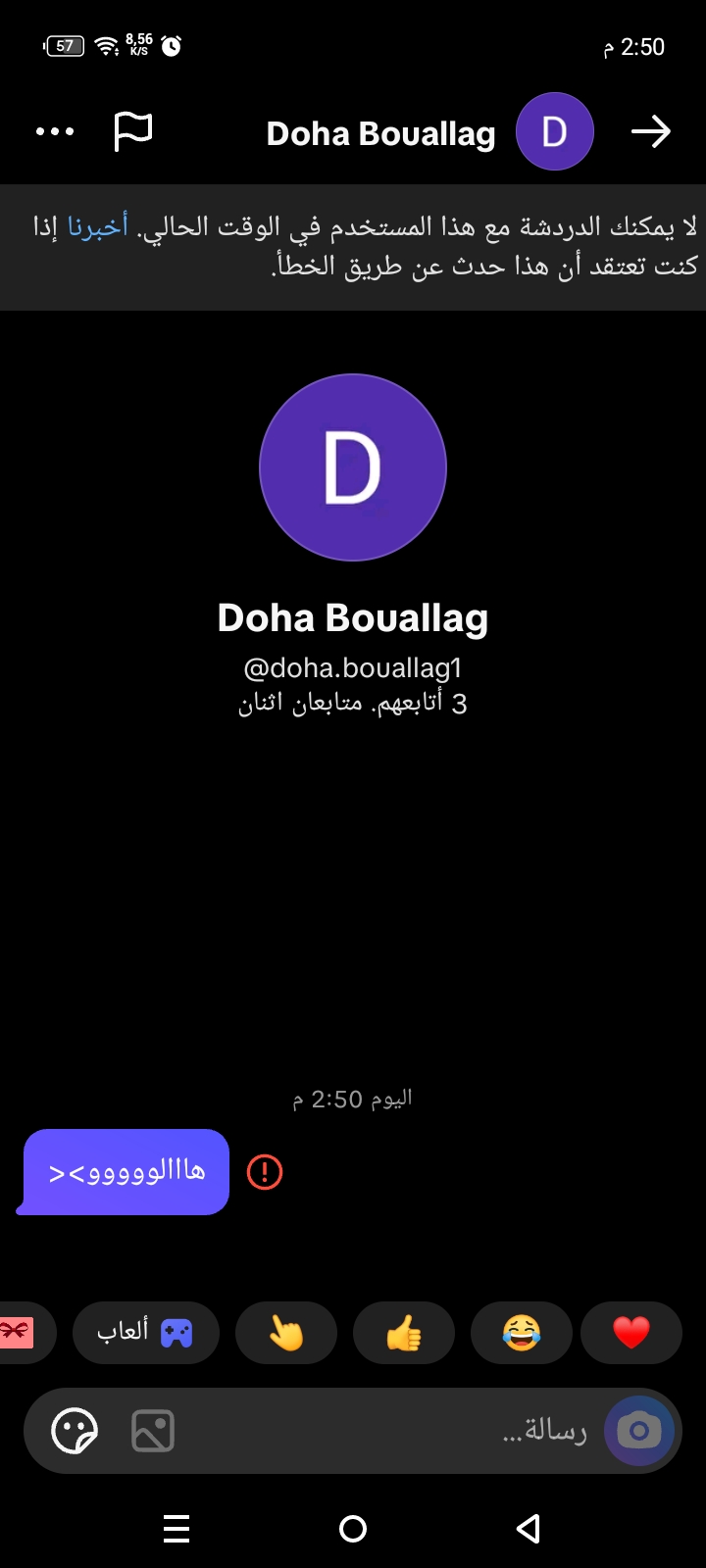Send the laughing emoji quick reaction
This screenshot has height=1568, width=706.
pyautogui.click(x=521, y=1333)
